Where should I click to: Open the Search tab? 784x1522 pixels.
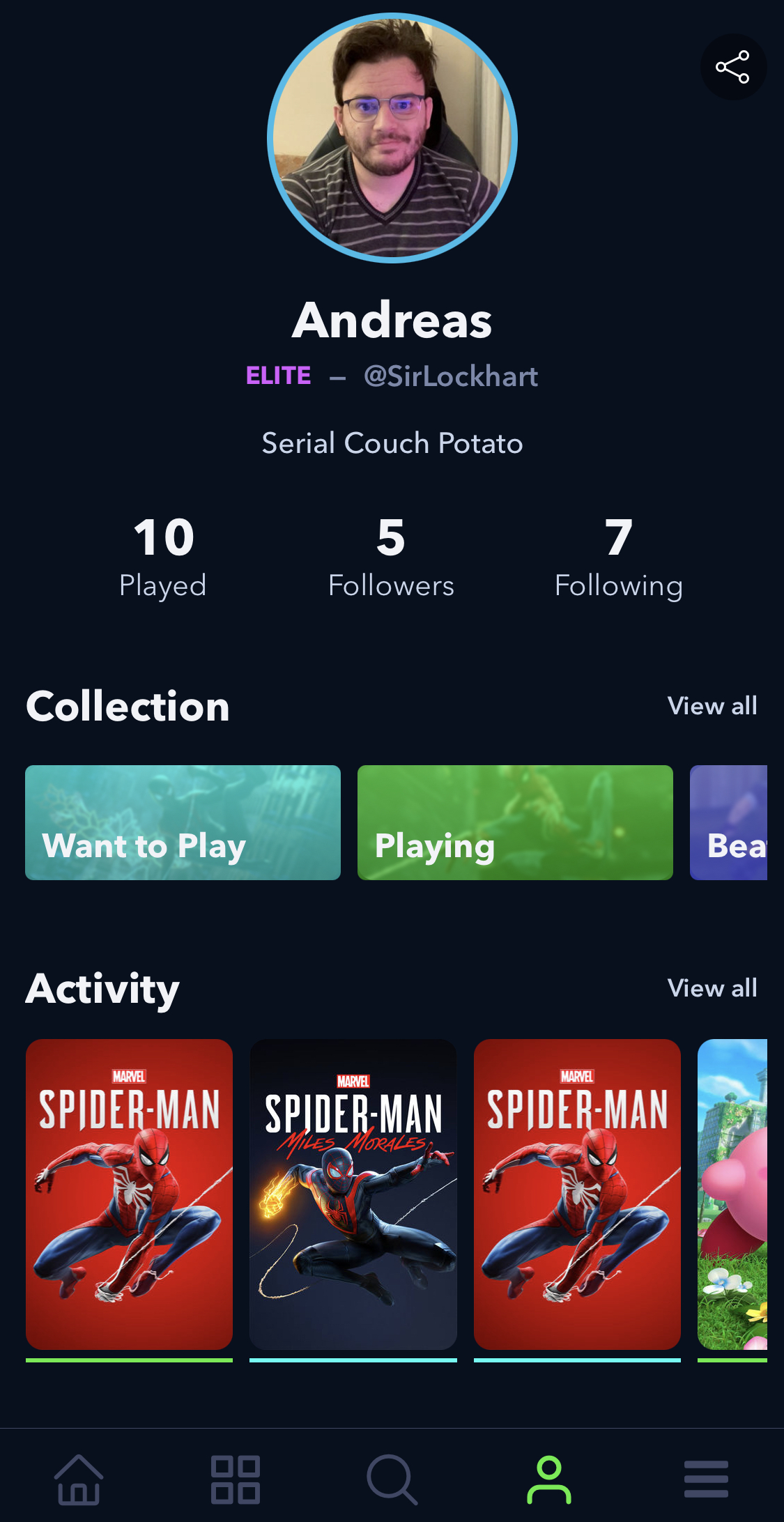[392, 1479]
